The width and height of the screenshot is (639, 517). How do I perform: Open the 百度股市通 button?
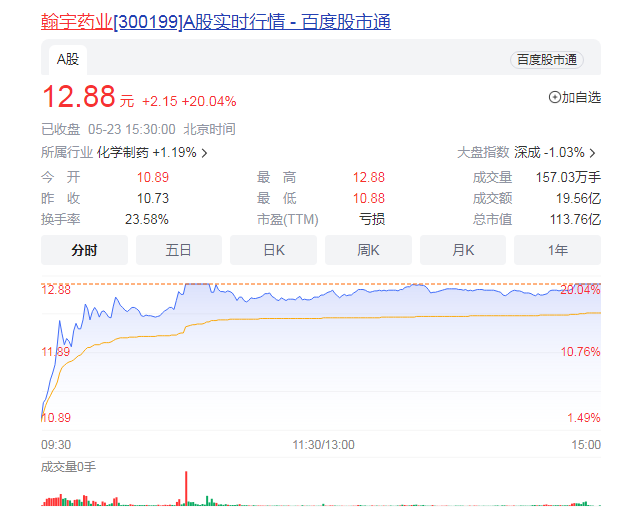click(x=546, y=60)
